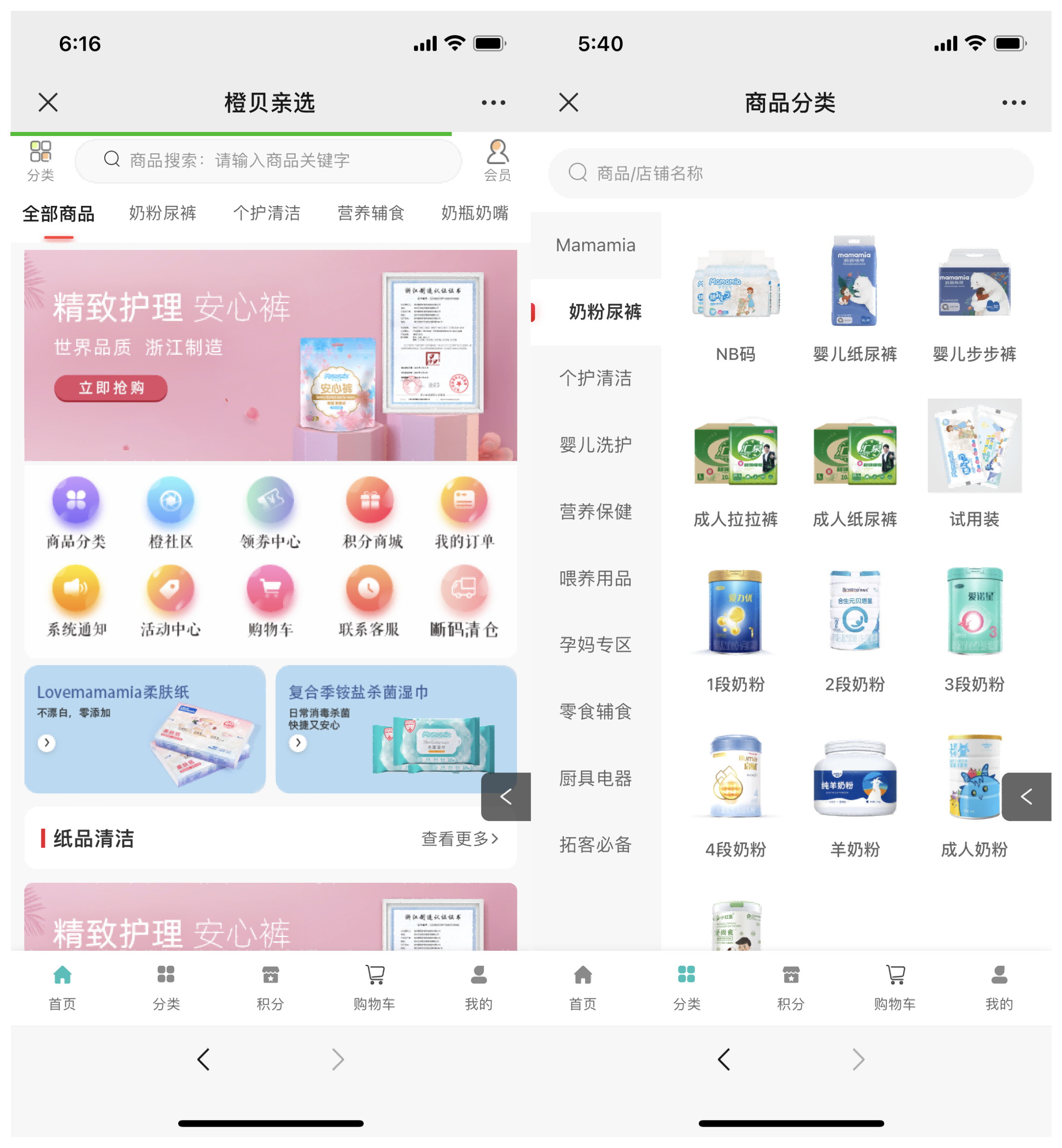The width and height of the screenshot is (1062, 1148).
Task: Focus the 商品/店铺名称 search box
Action: coord(790,173)
